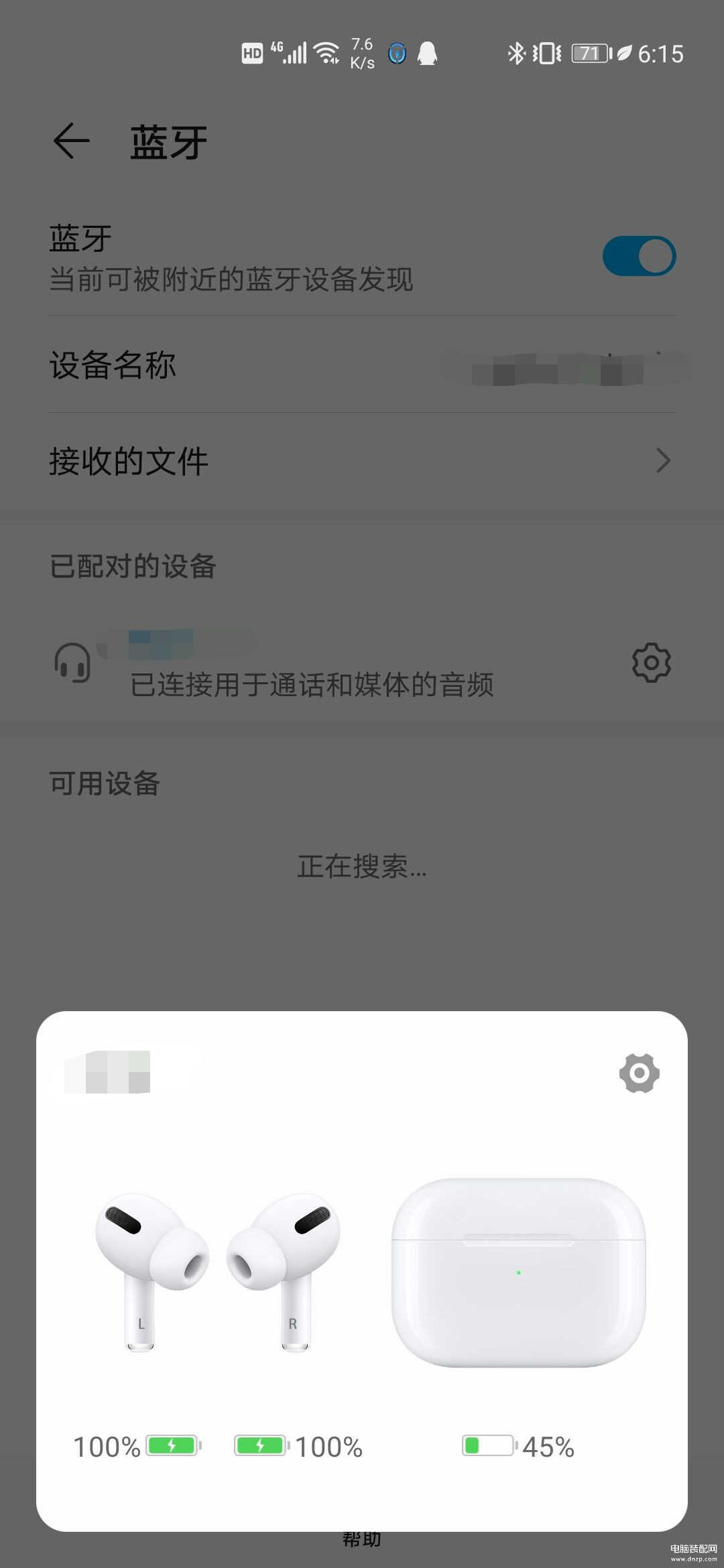Go back from the 蓝牙 screen
The width and height of the screenshot is (724, 1568).
pyautogui.click(x=71, y=141)
